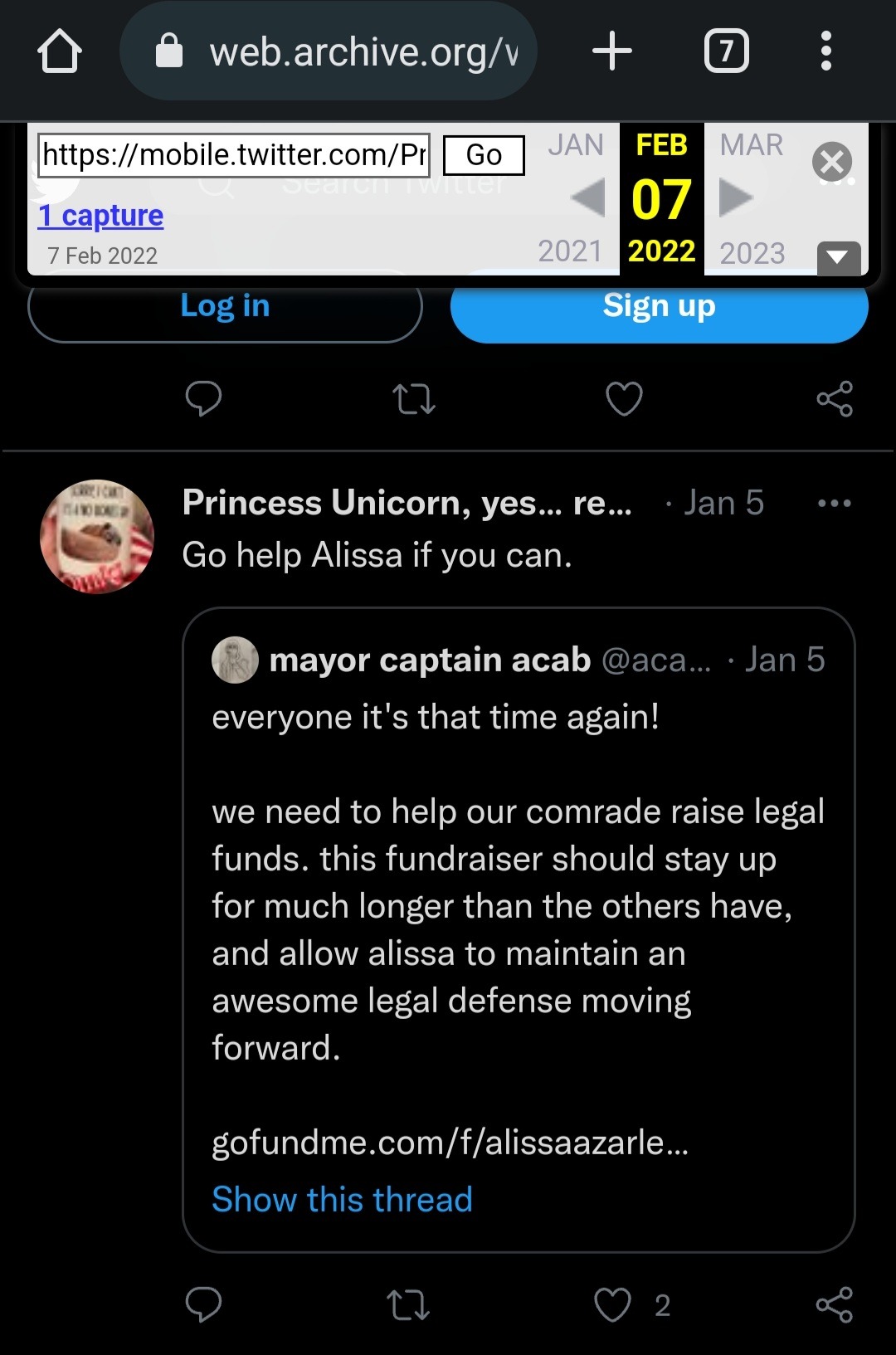The image size is (896, 1355).
Task: Open the browser overflow menu
Action: coord(825,51)
